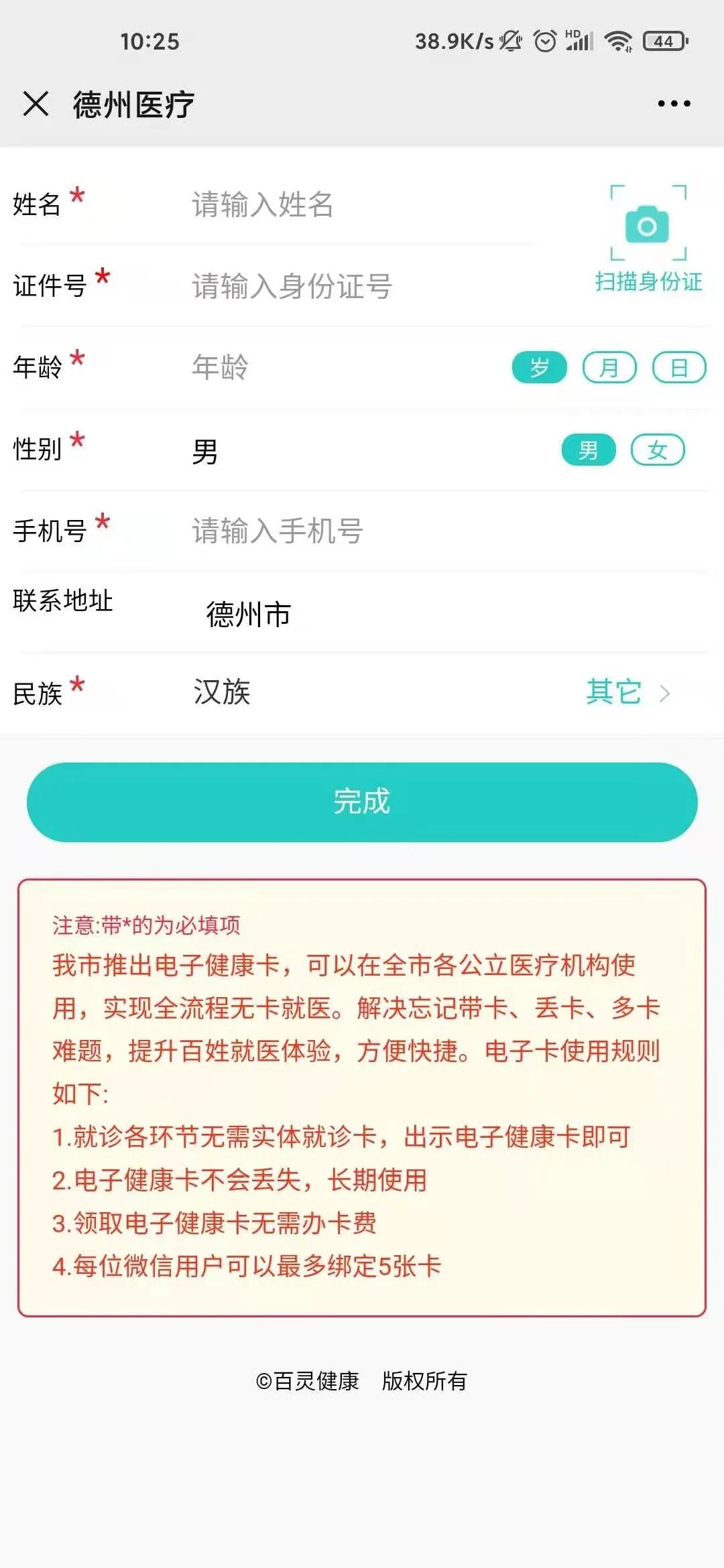Open the three-dot overflow menu
Viewport: 724px width, 1568px height.
tap(673, 104)
